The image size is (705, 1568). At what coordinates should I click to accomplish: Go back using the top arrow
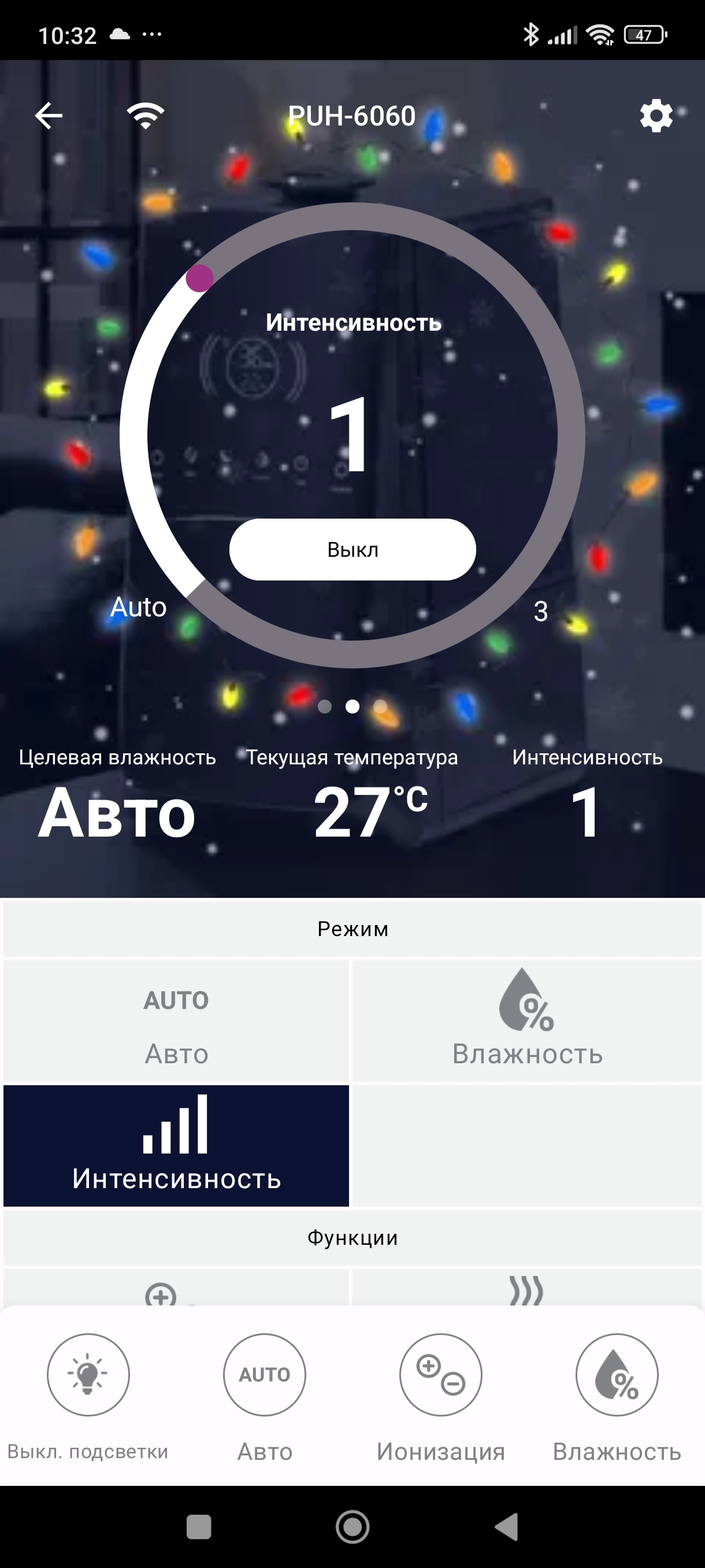pos(49,116)
